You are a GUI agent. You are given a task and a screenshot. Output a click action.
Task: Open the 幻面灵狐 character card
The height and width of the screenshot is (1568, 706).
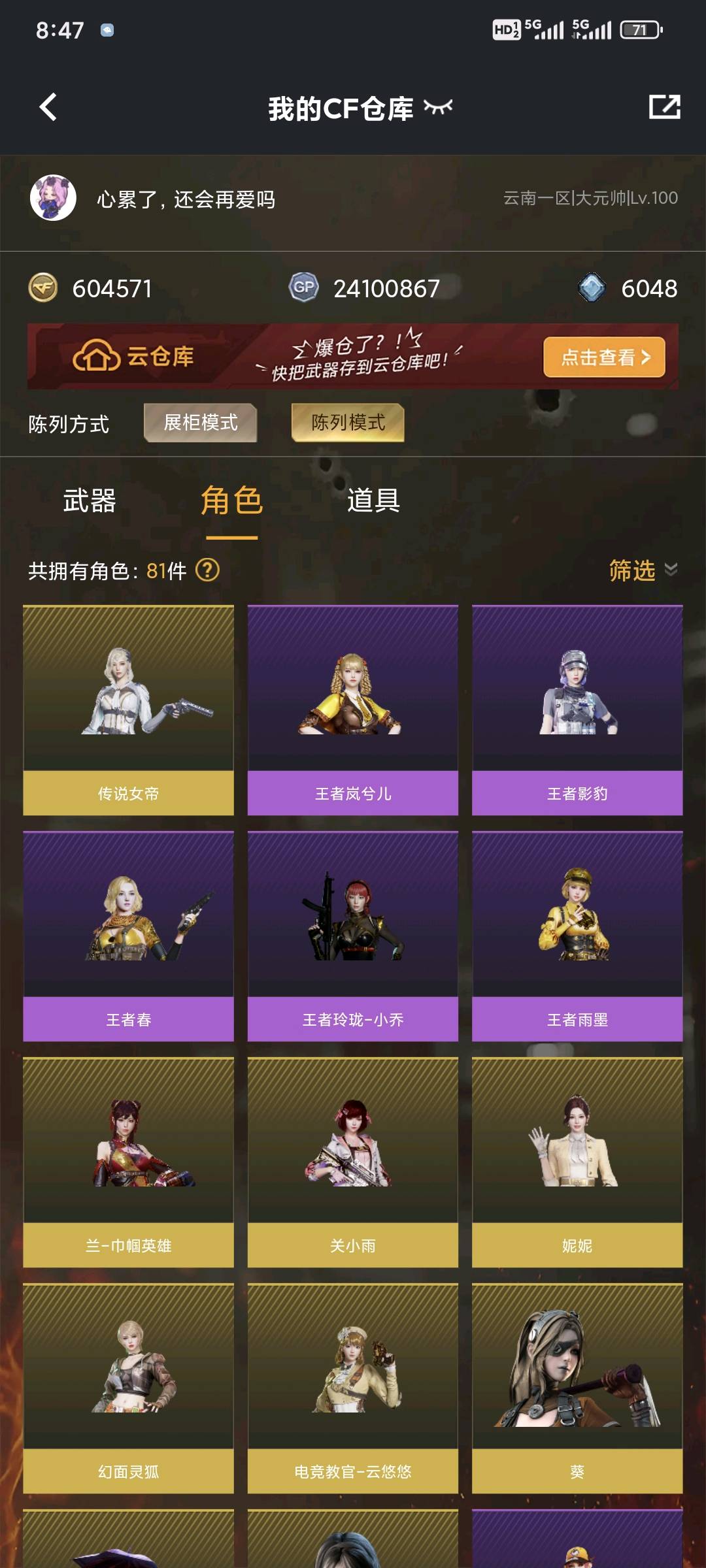128,1388
